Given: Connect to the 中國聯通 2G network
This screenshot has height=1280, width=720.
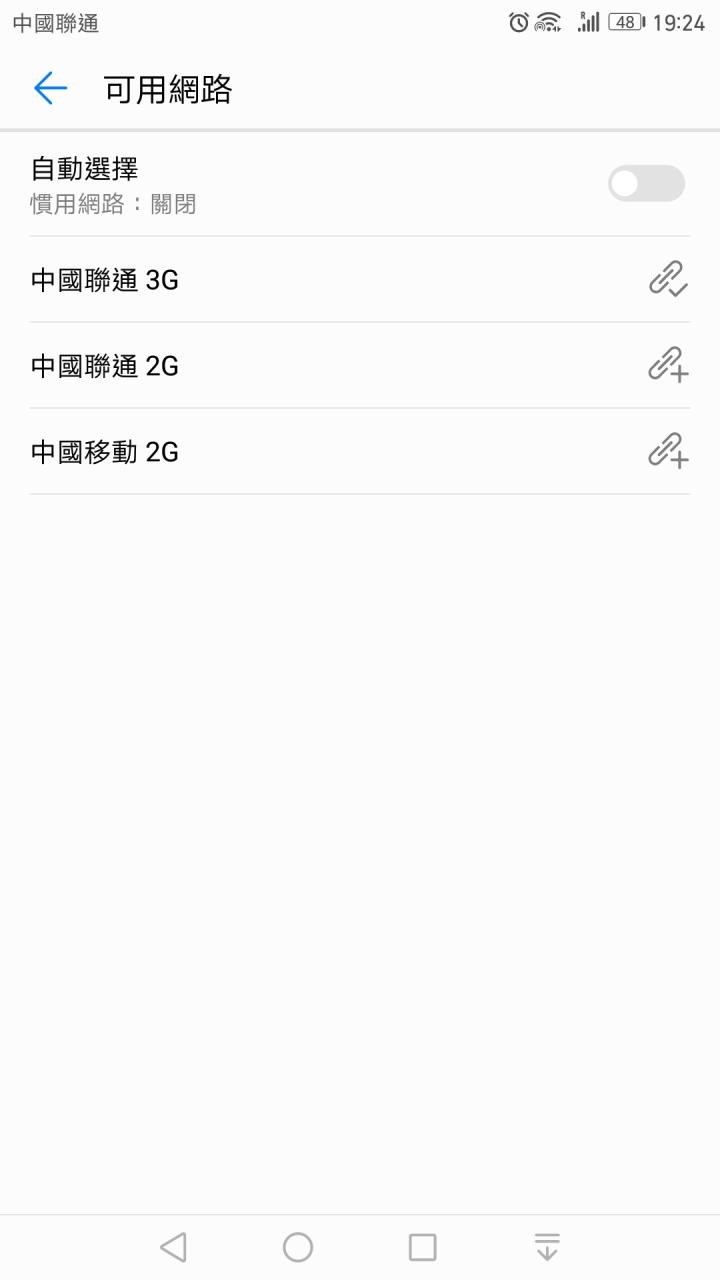Looking at the screenshot, I should (360, 366).
